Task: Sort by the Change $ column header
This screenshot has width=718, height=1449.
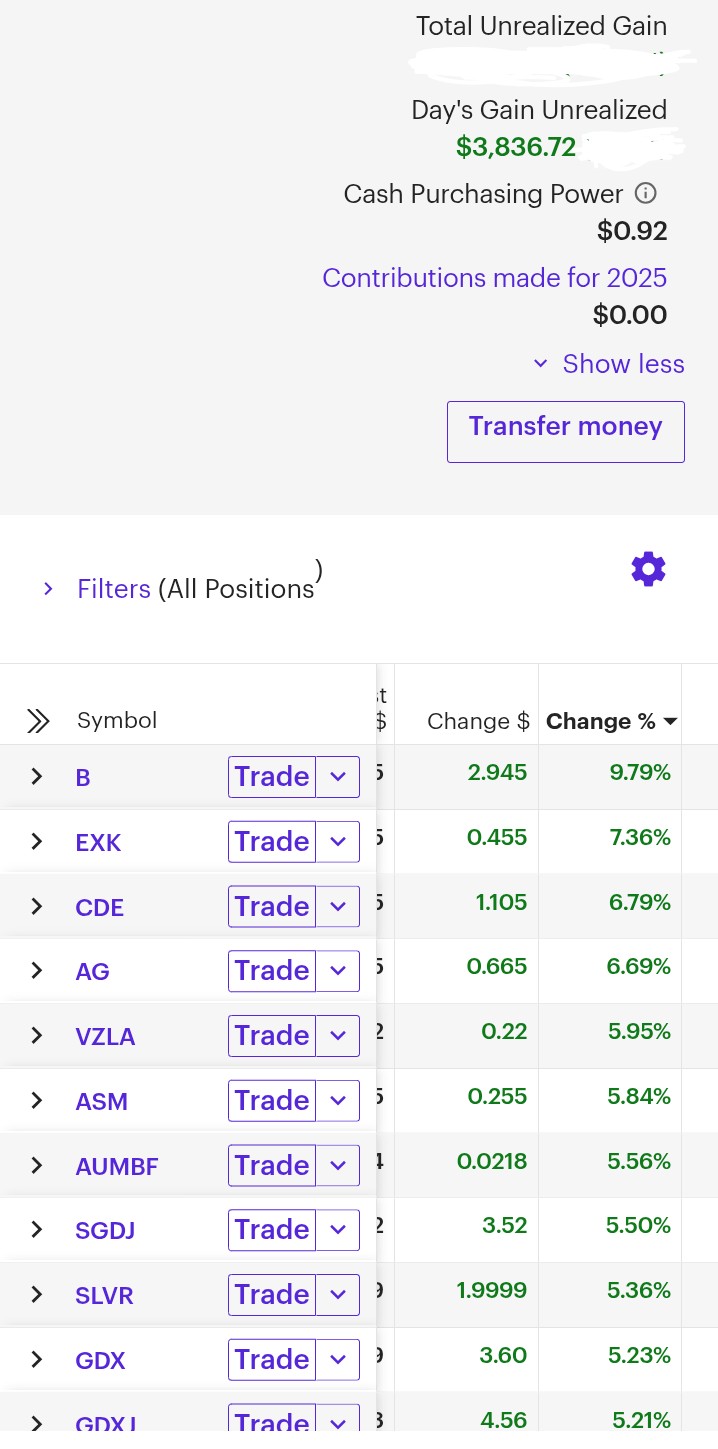Action: [478, 721]
